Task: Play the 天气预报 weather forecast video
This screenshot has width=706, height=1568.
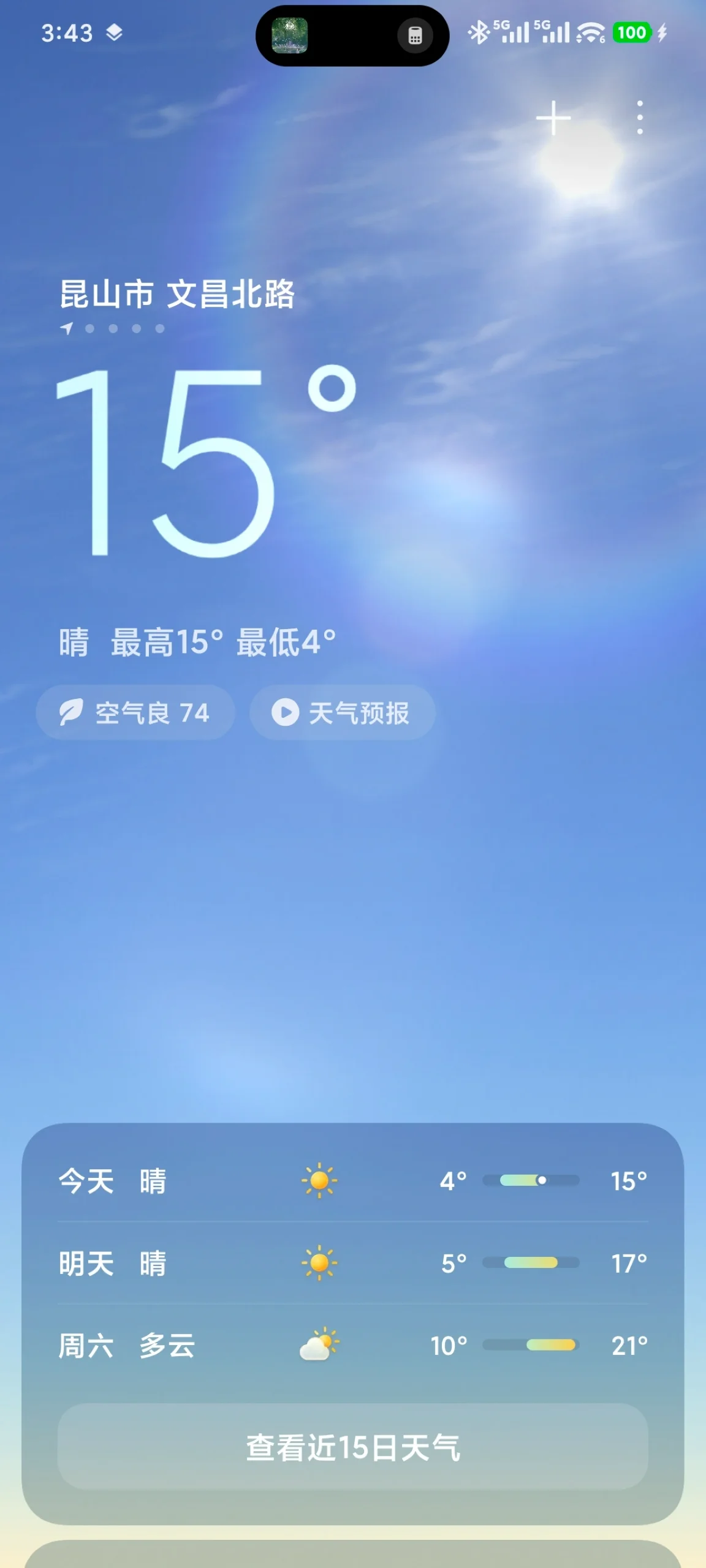Action: pos(342,712)
